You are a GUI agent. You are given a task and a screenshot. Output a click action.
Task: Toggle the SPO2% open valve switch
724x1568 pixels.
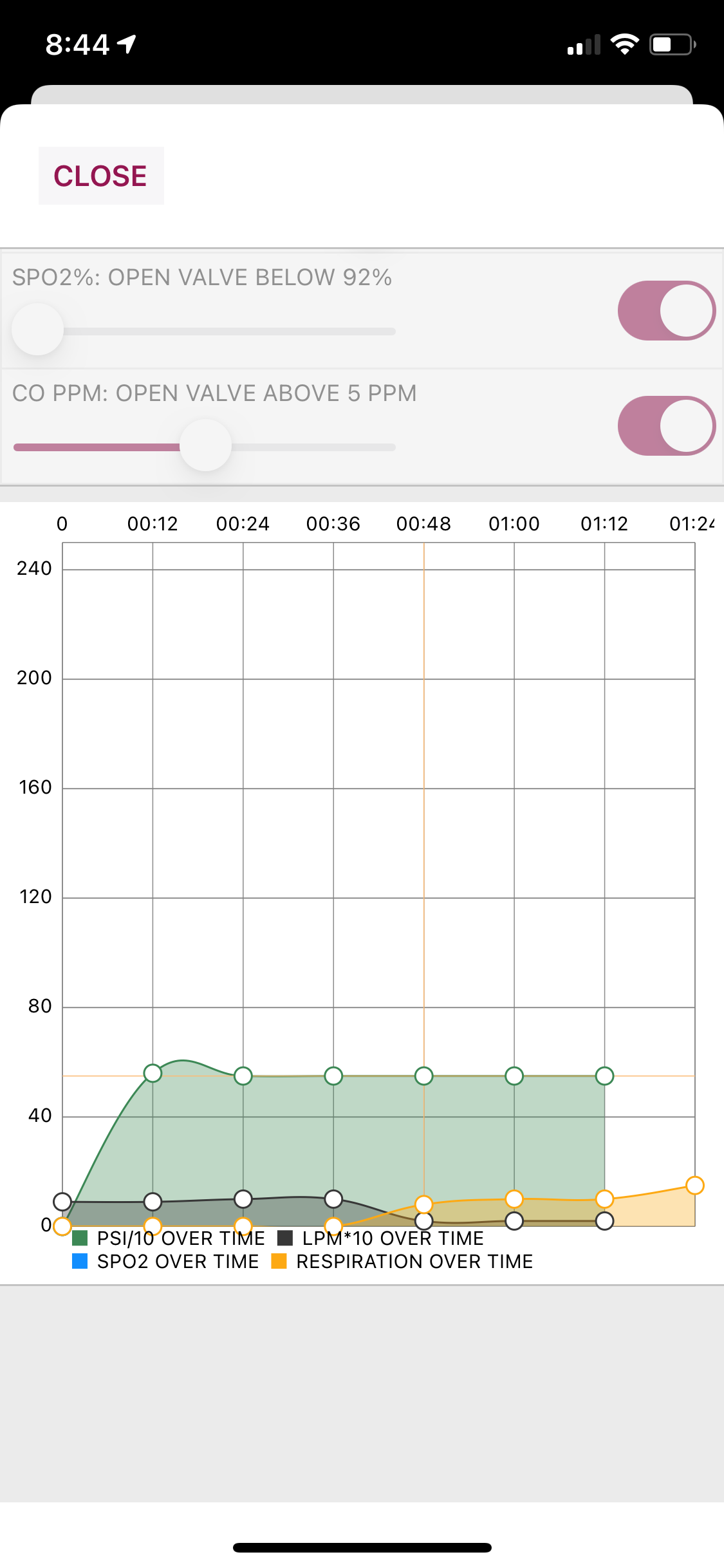click(666, 310)
